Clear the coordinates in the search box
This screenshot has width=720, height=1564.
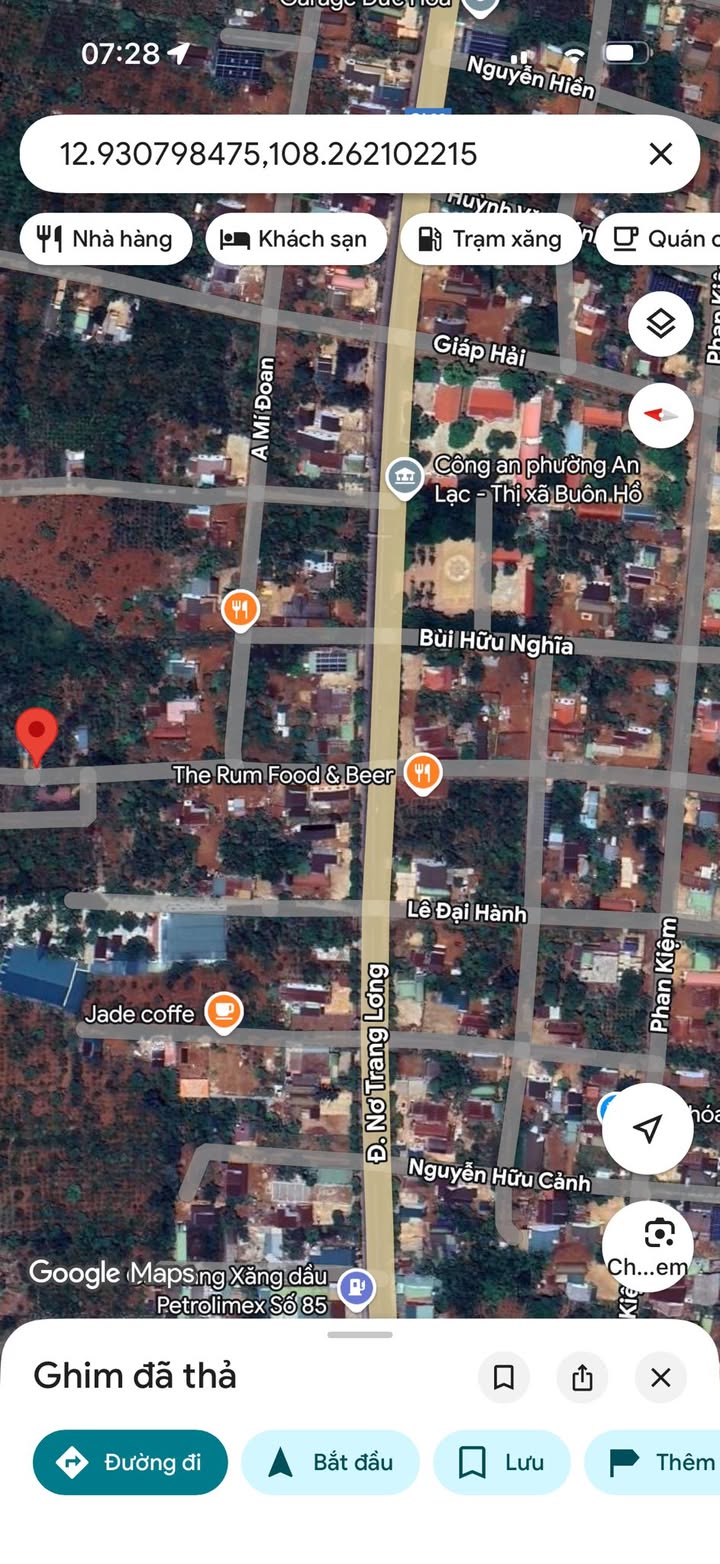pos(660,154)
